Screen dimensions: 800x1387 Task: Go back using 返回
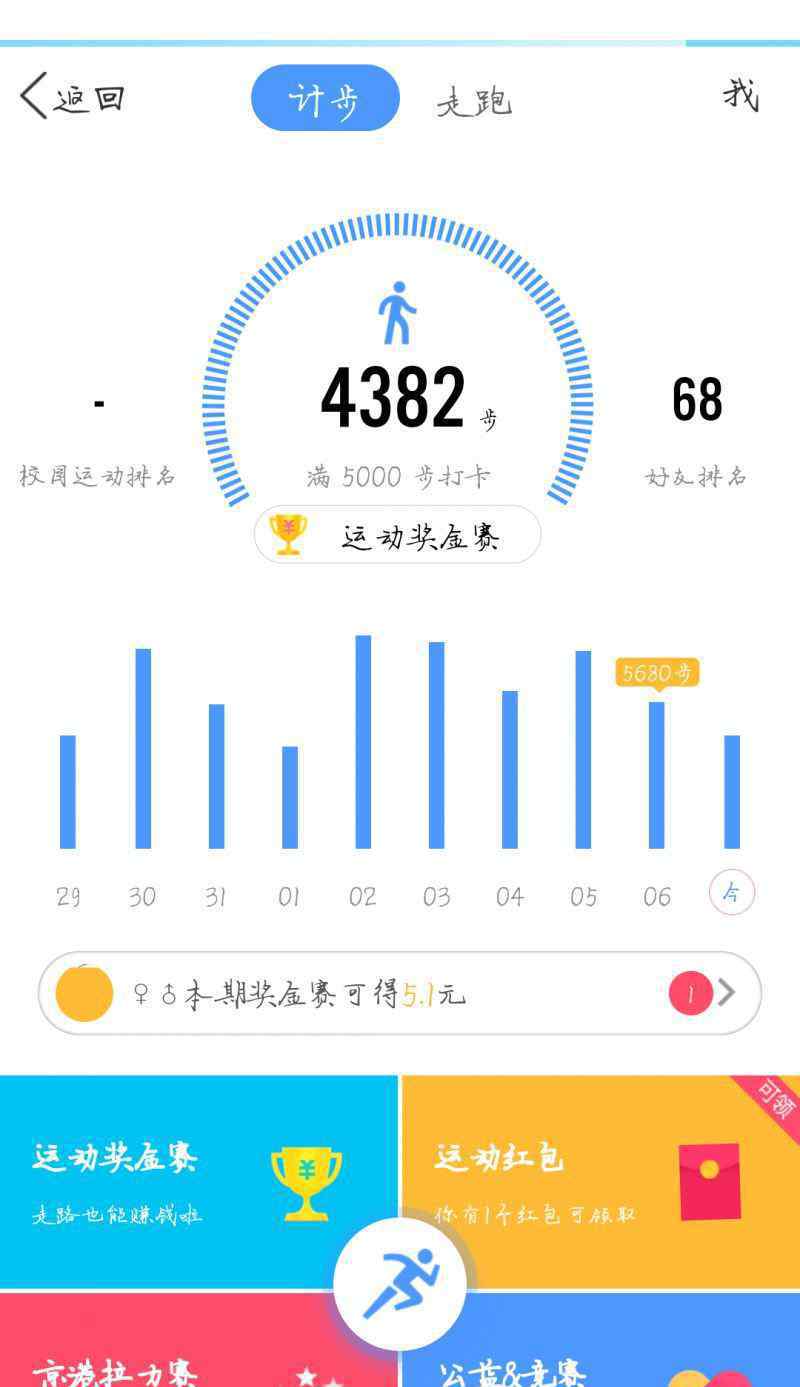pyautogui.click(x=72, y=97)
